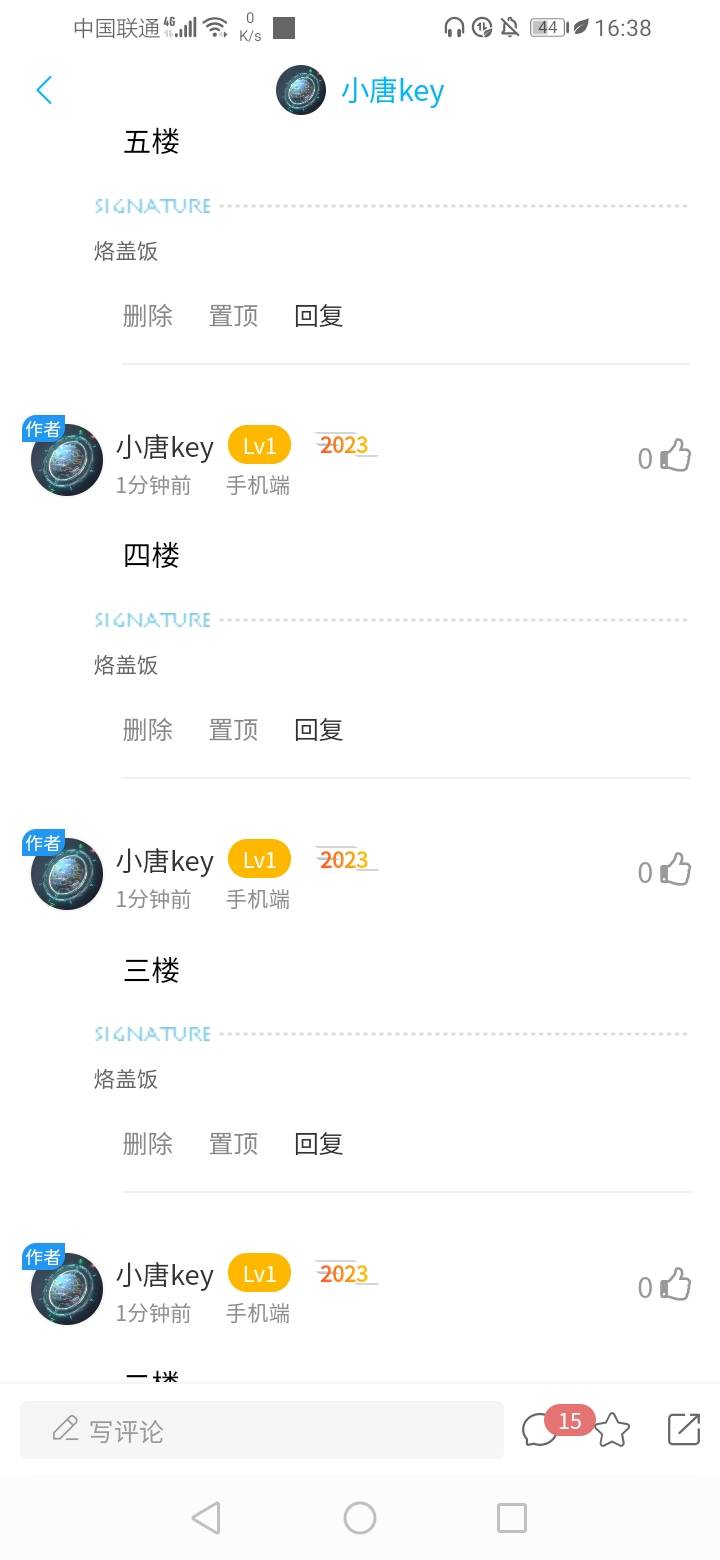Reply to the 五楼 comment

[x=319, y=316]
